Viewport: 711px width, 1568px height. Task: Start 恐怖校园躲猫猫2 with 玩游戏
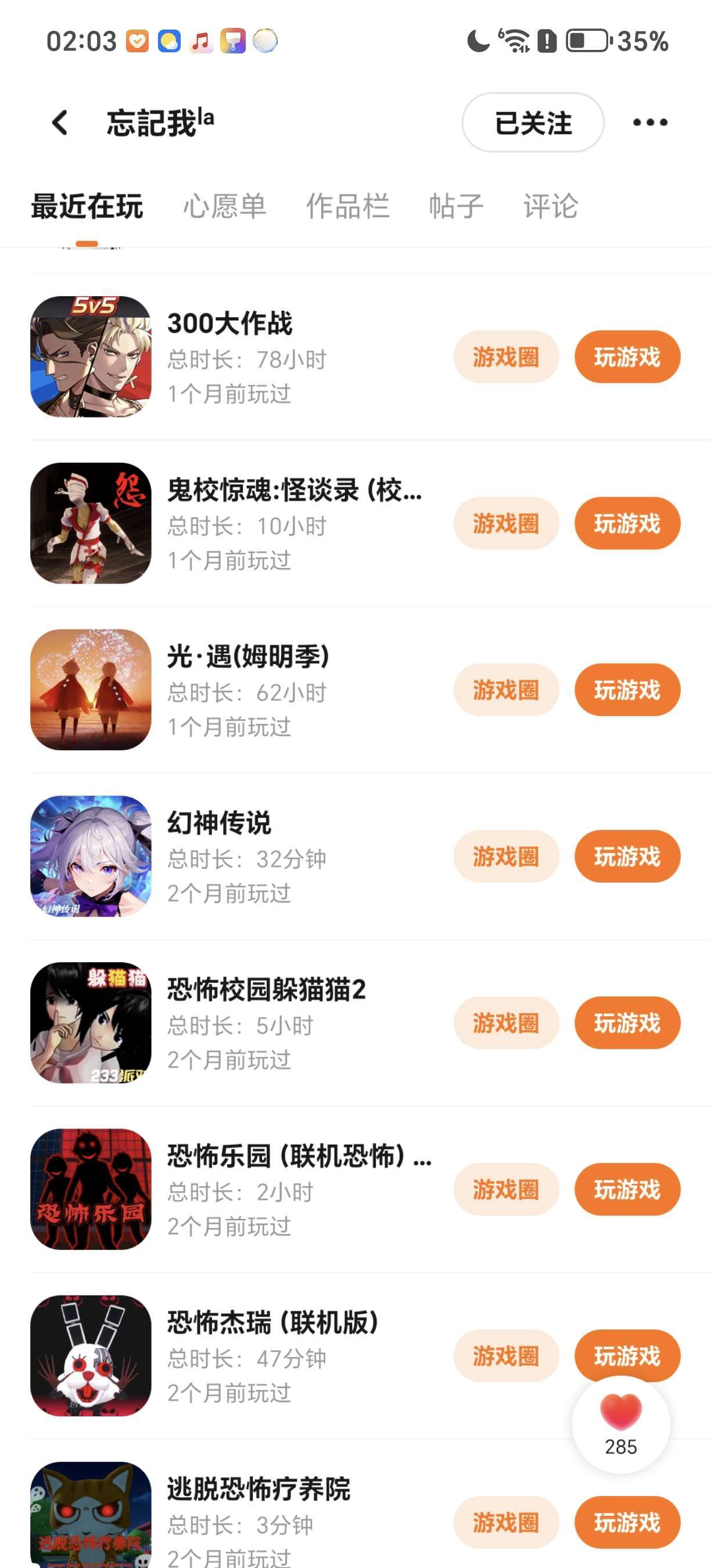[627, 1023]
